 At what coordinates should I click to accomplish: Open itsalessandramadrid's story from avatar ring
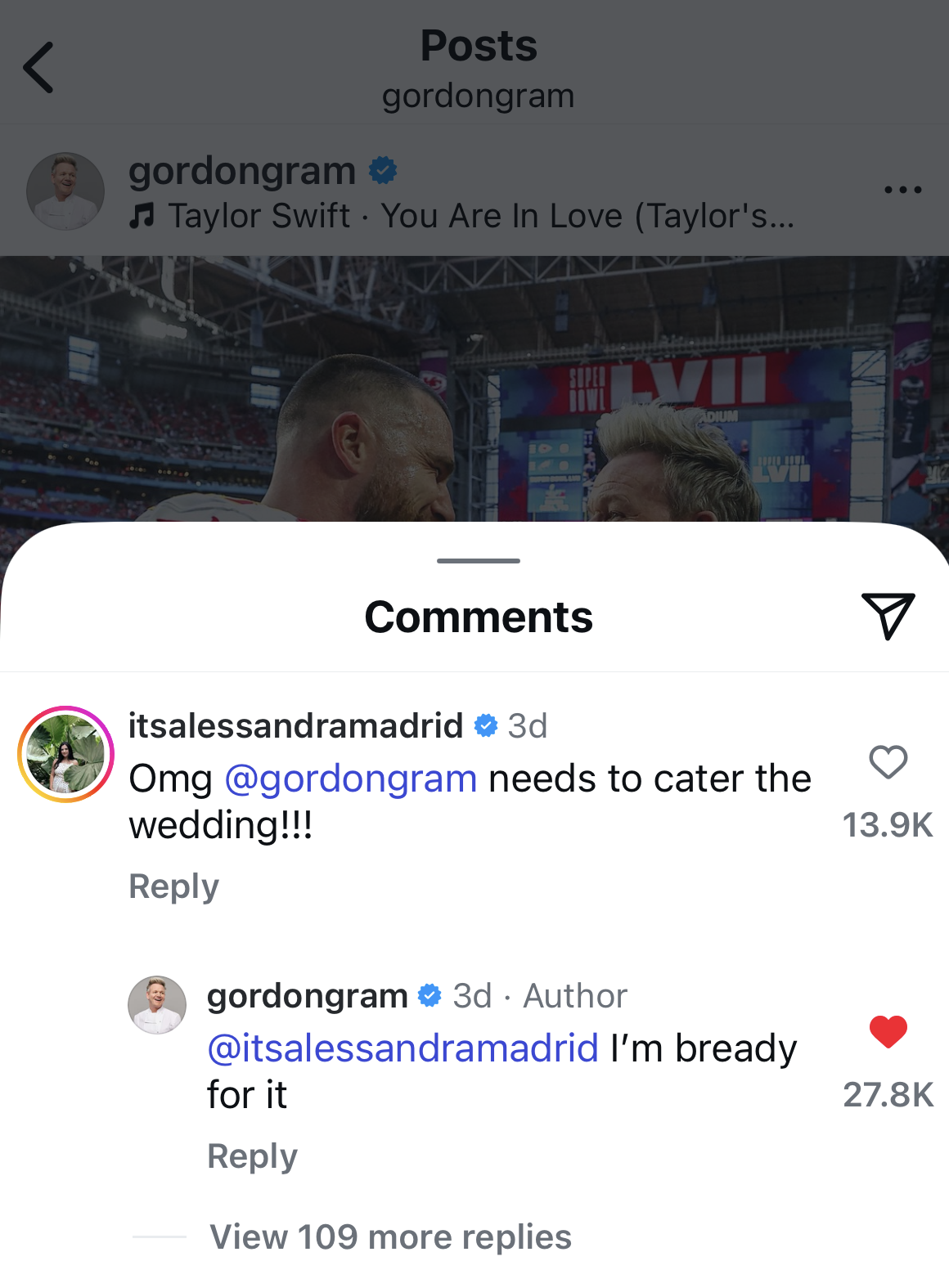65,754
